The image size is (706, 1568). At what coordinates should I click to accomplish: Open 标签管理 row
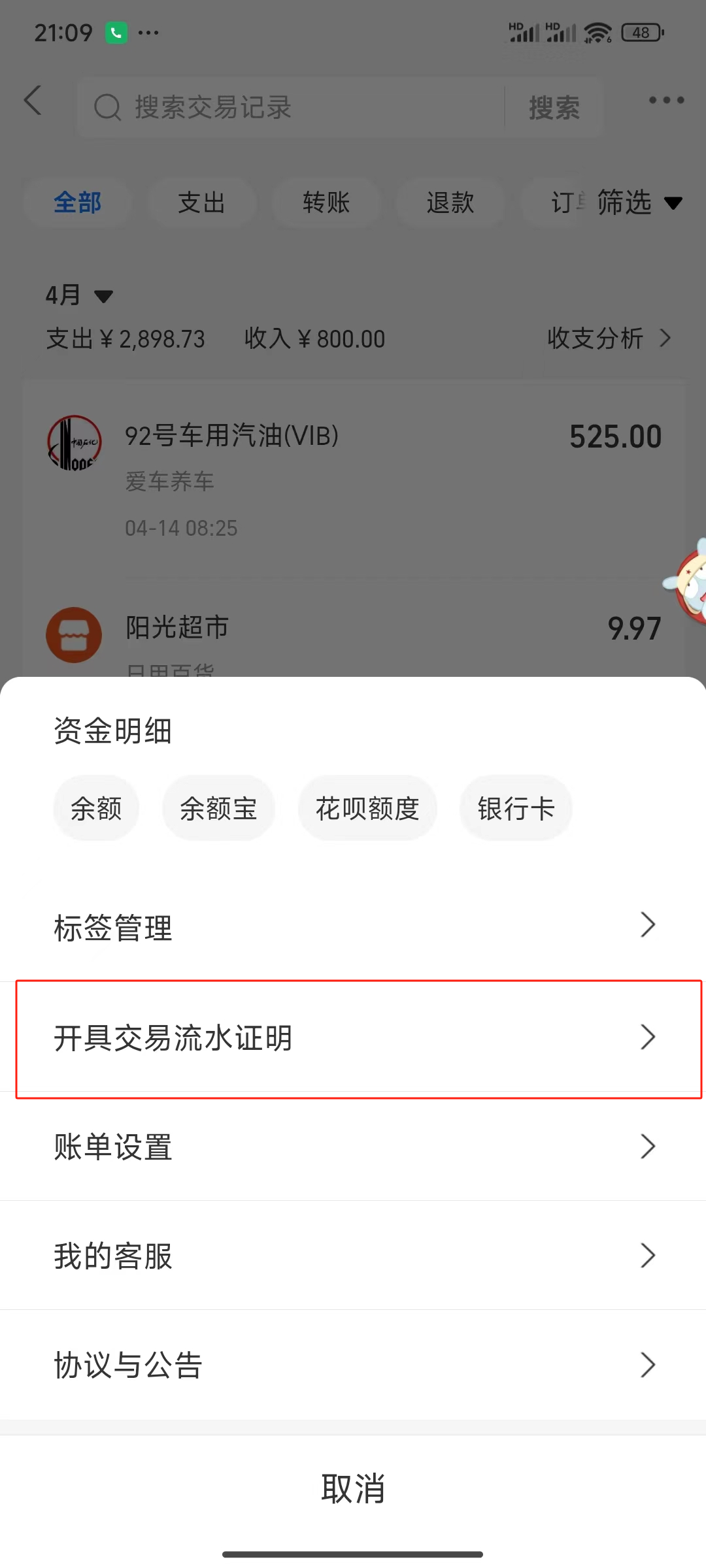(x=353, y=926)
